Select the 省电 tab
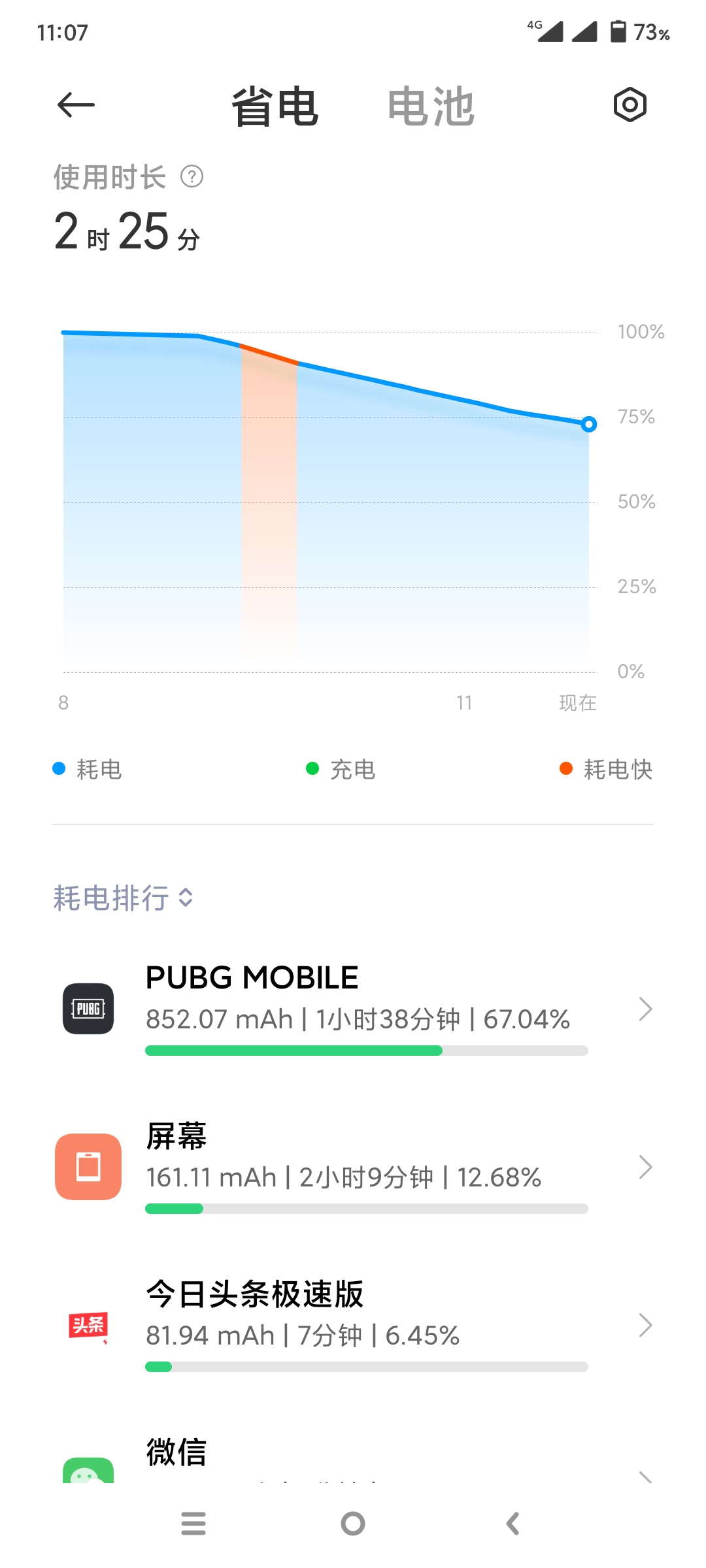The height and width of the screenshot is (1568, 706). pos(275,106)
